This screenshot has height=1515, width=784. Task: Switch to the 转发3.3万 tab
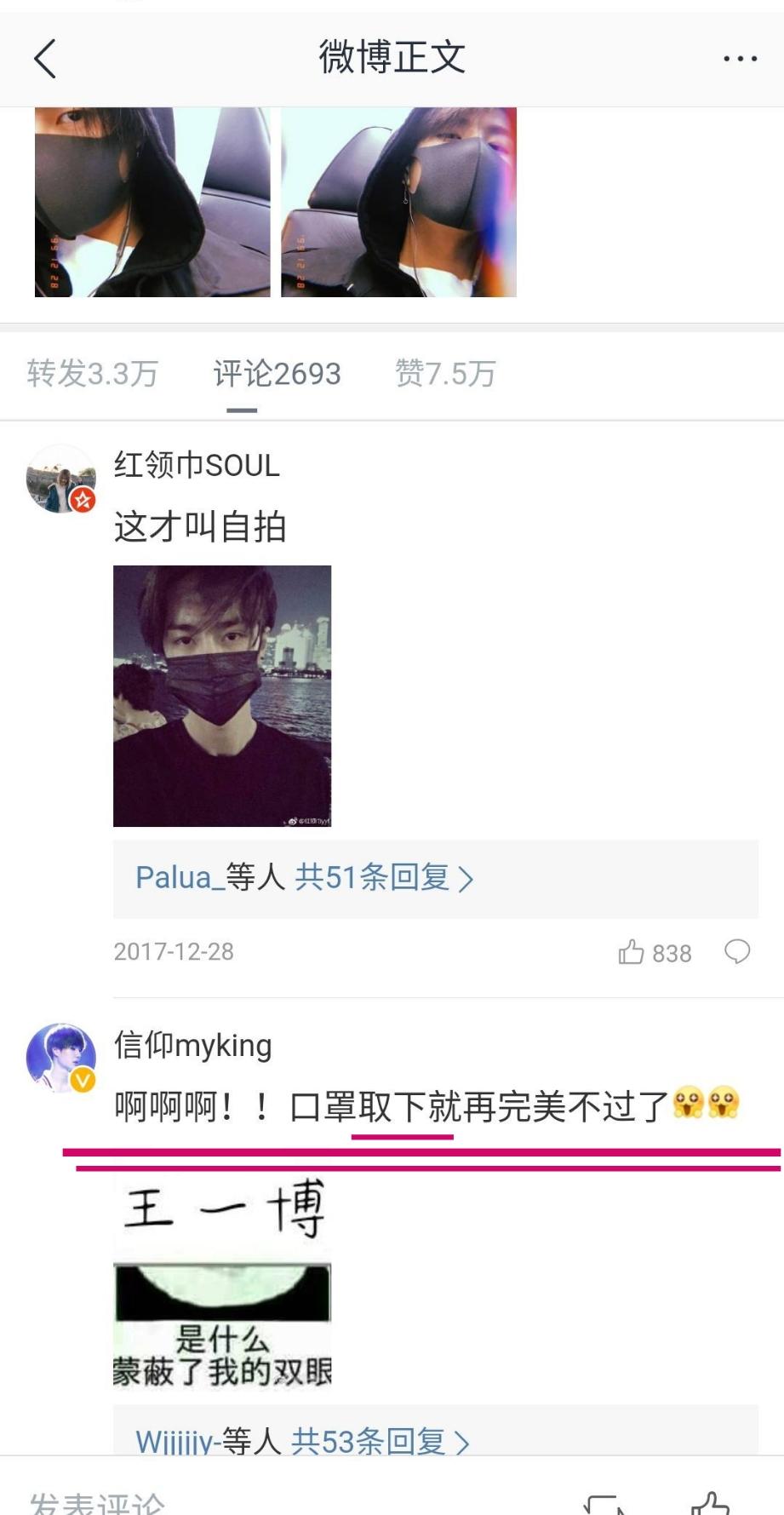(92, 374)
